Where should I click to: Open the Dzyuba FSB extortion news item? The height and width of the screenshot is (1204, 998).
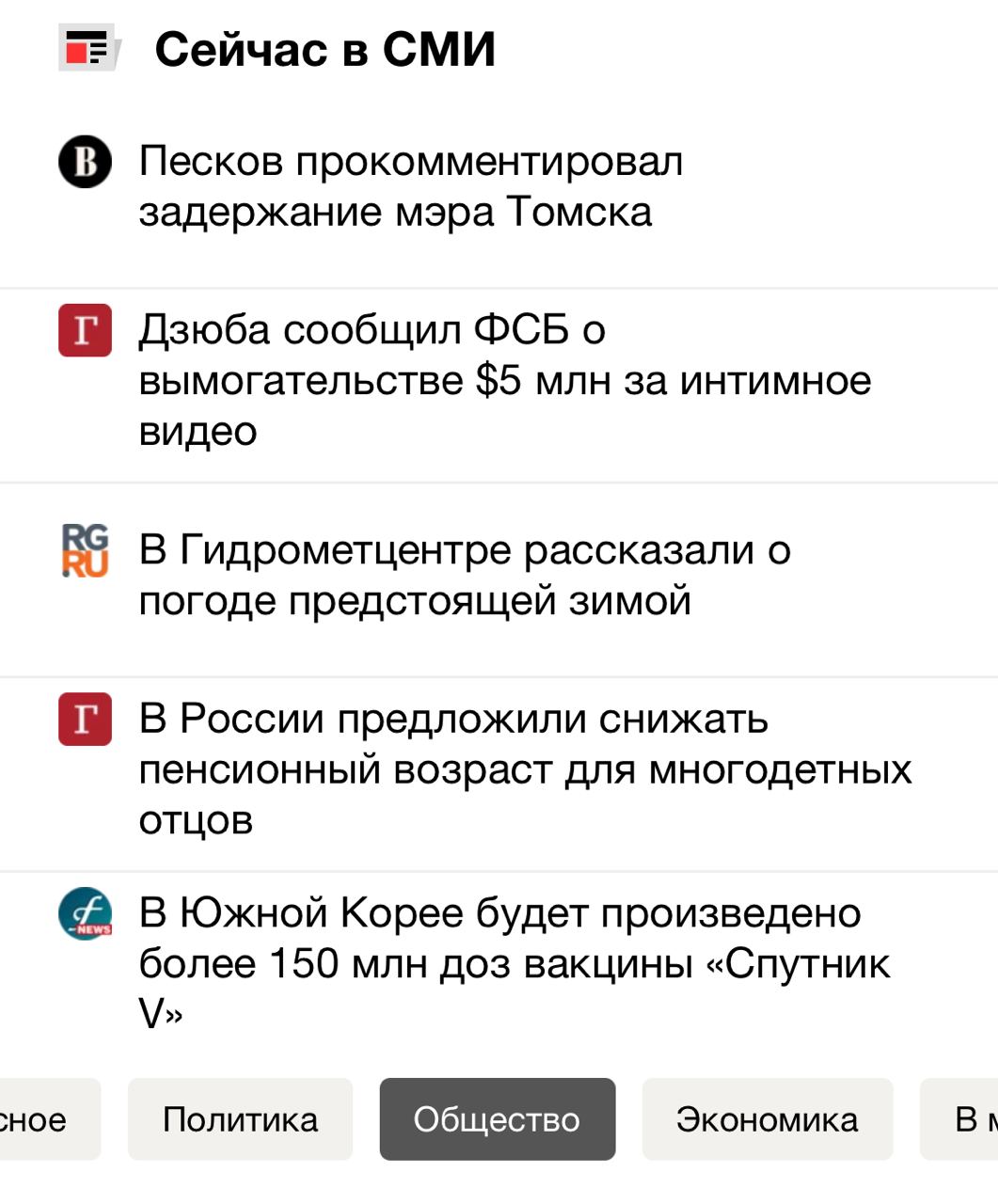click(504, 380)
